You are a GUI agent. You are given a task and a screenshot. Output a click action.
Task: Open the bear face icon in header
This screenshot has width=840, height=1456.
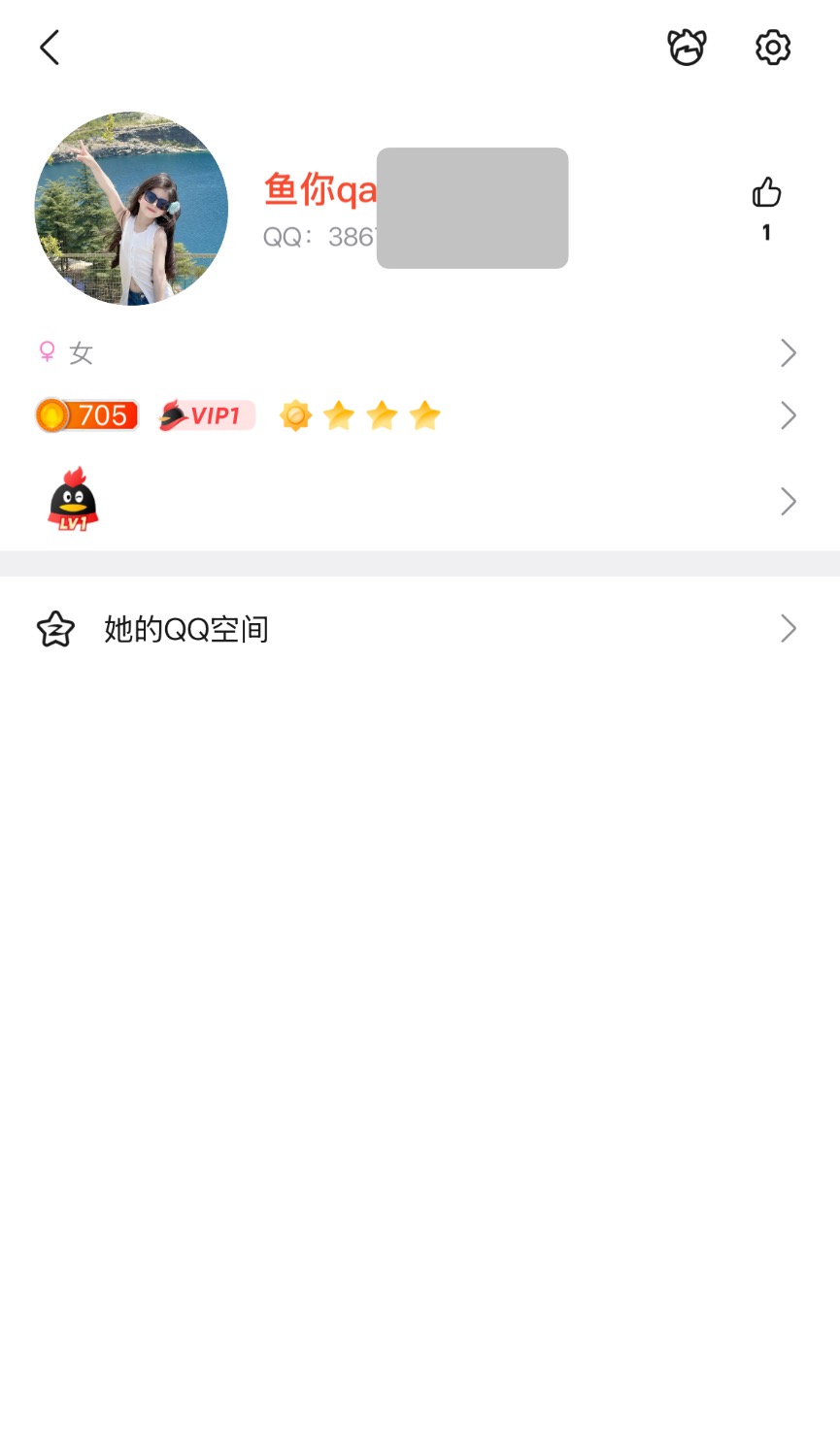[x=687, y=47]
